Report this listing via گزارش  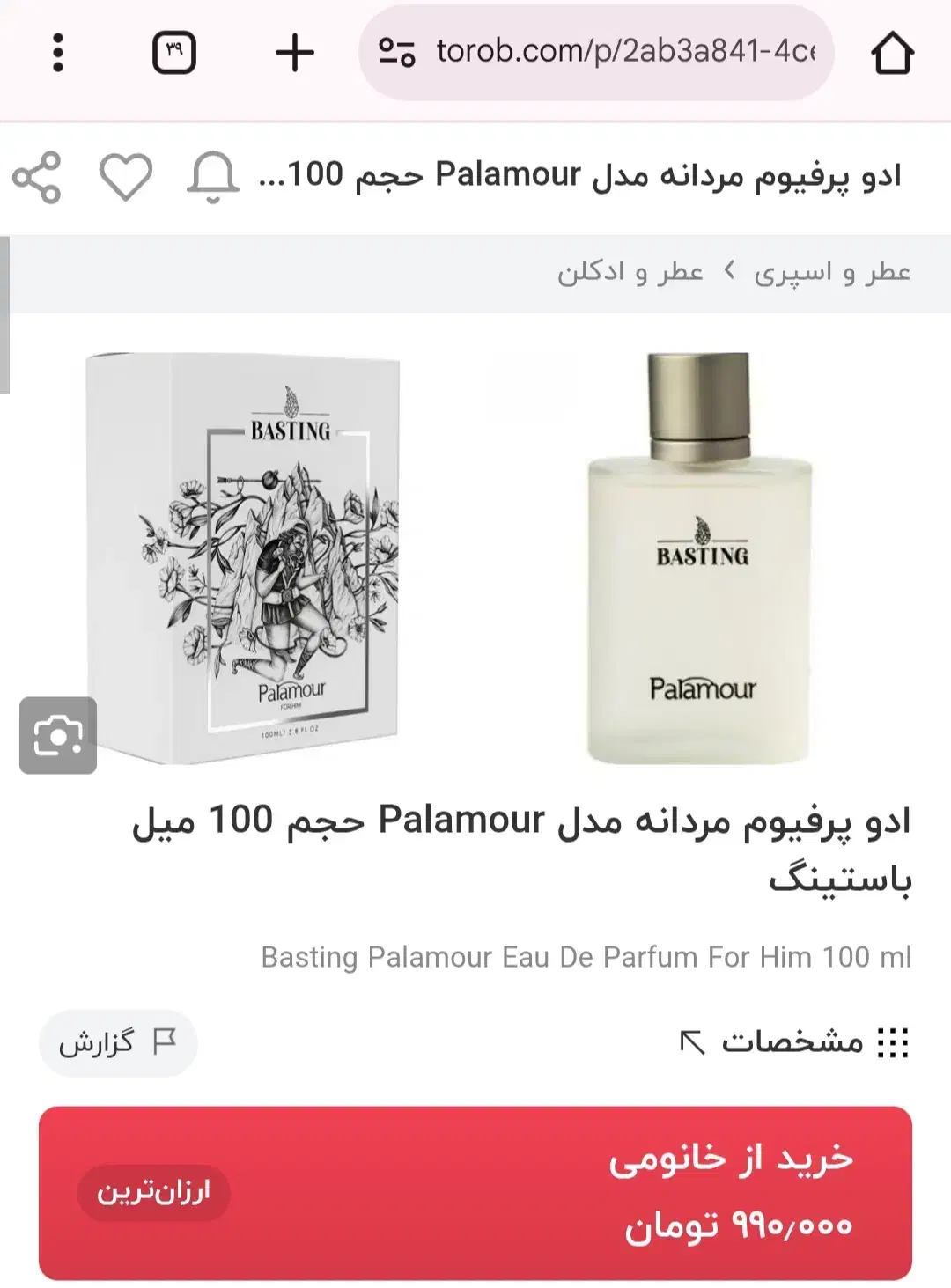click(x=118, y=1043)
